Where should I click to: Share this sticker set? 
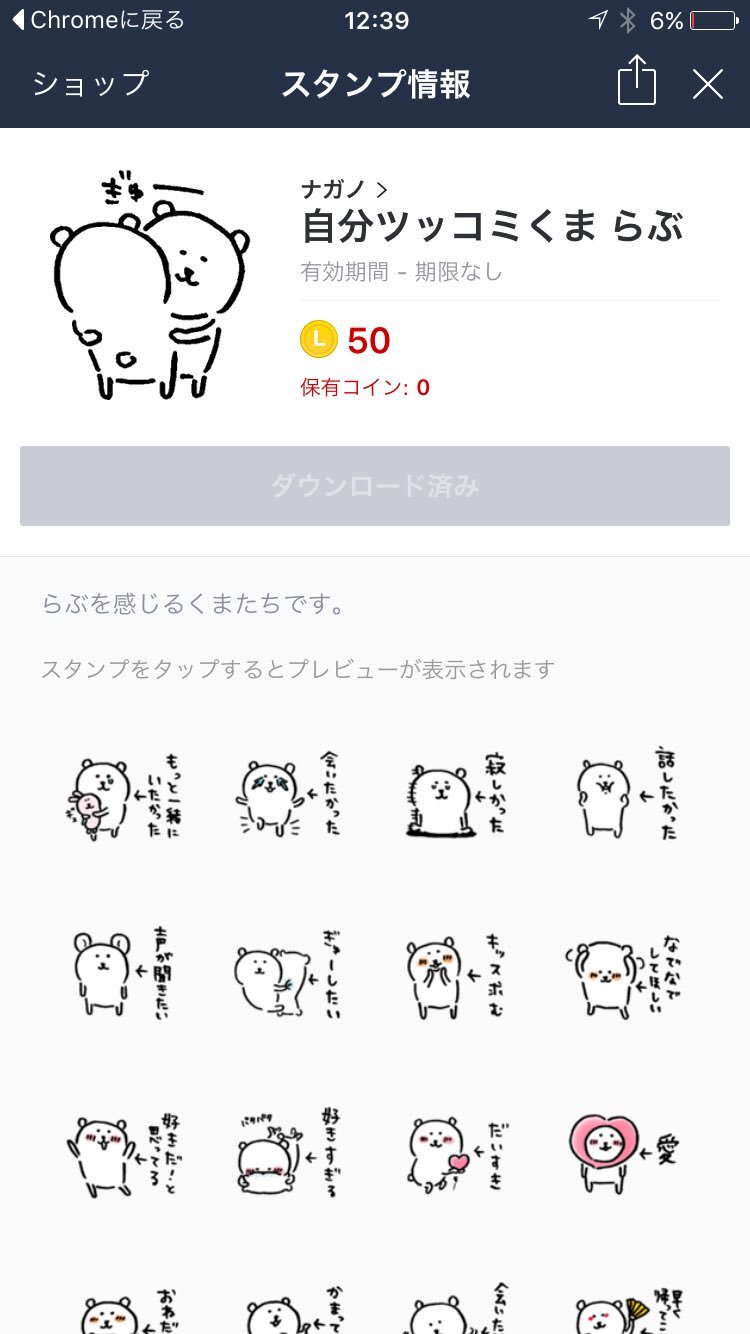pyautogui.click(x=636, y=80)
